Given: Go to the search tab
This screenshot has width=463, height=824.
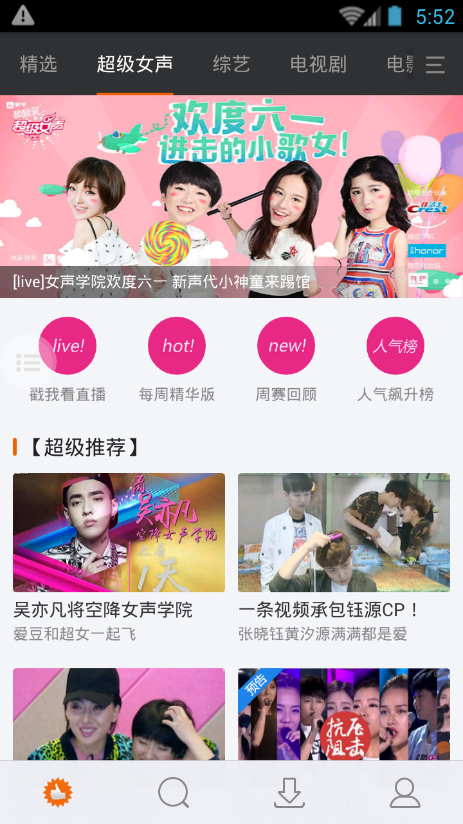Looking at the screenshot, I should point(173,792).
